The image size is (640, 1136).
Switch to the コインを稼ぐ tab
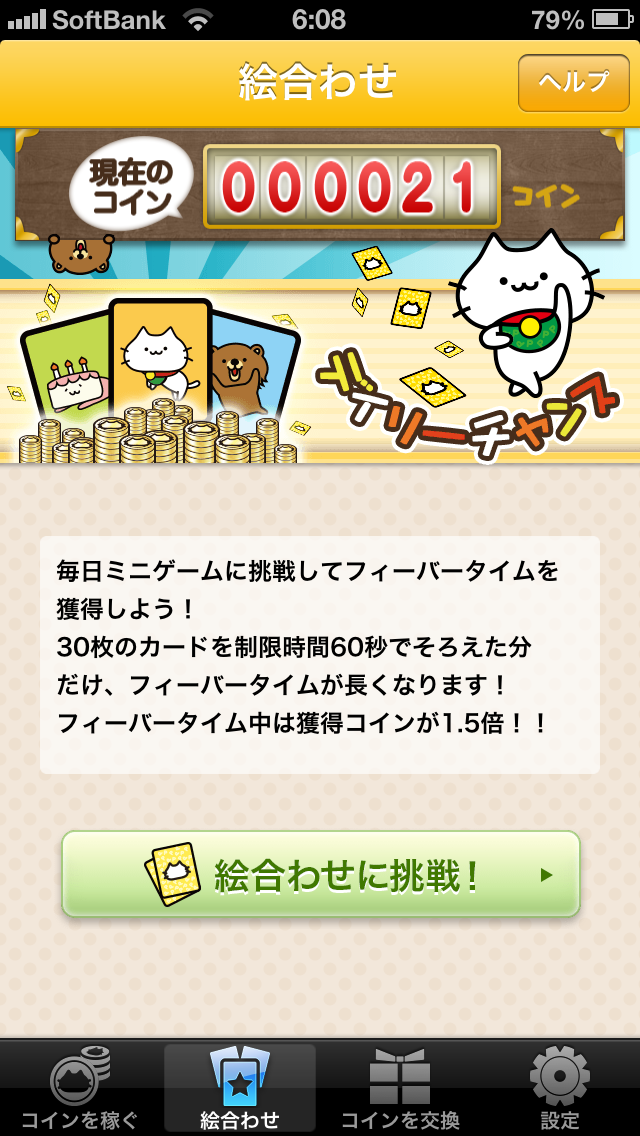[81, 1089]
